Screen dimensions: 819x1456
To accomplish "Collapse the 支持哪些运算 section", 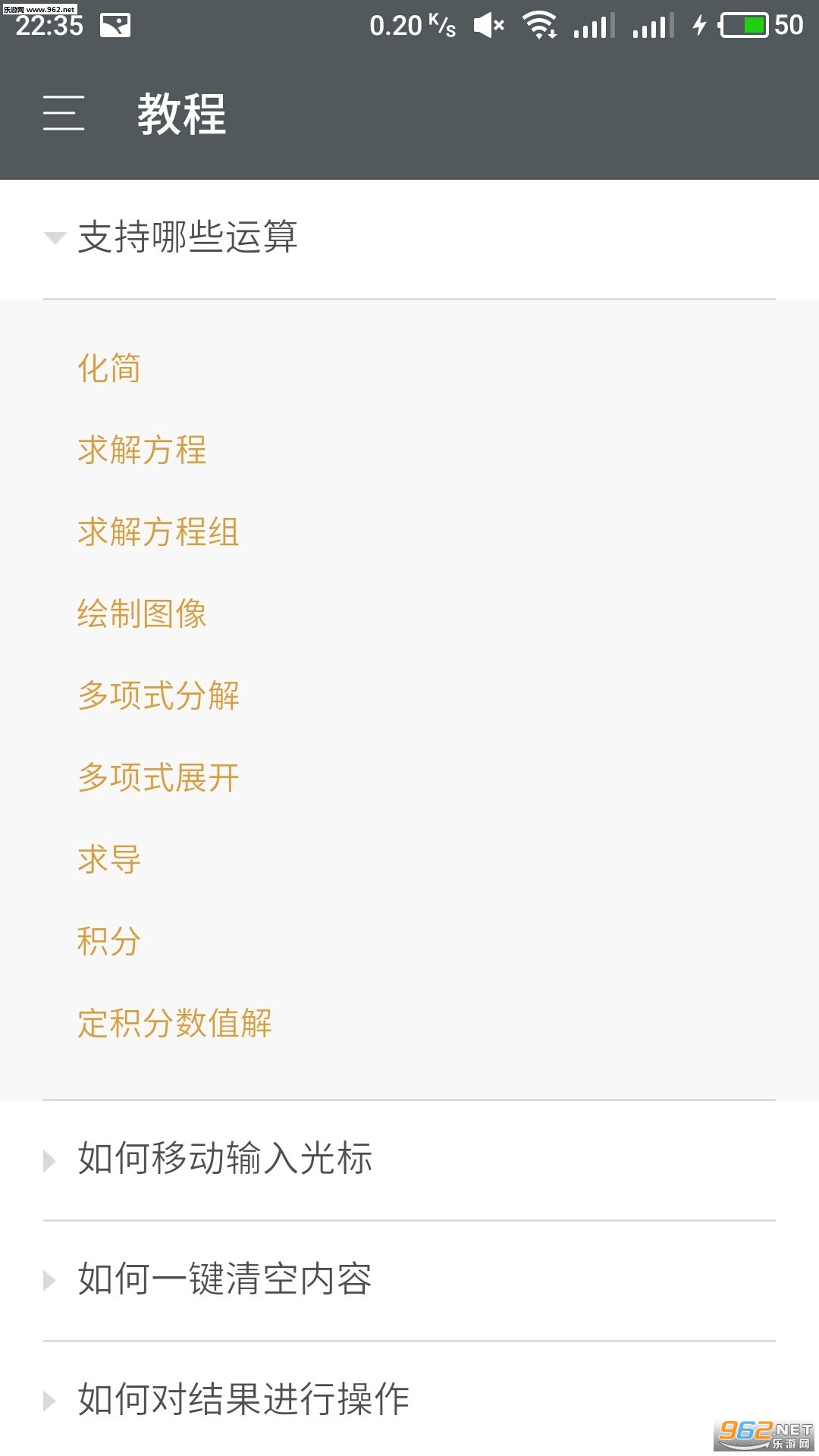I will 187,237.
